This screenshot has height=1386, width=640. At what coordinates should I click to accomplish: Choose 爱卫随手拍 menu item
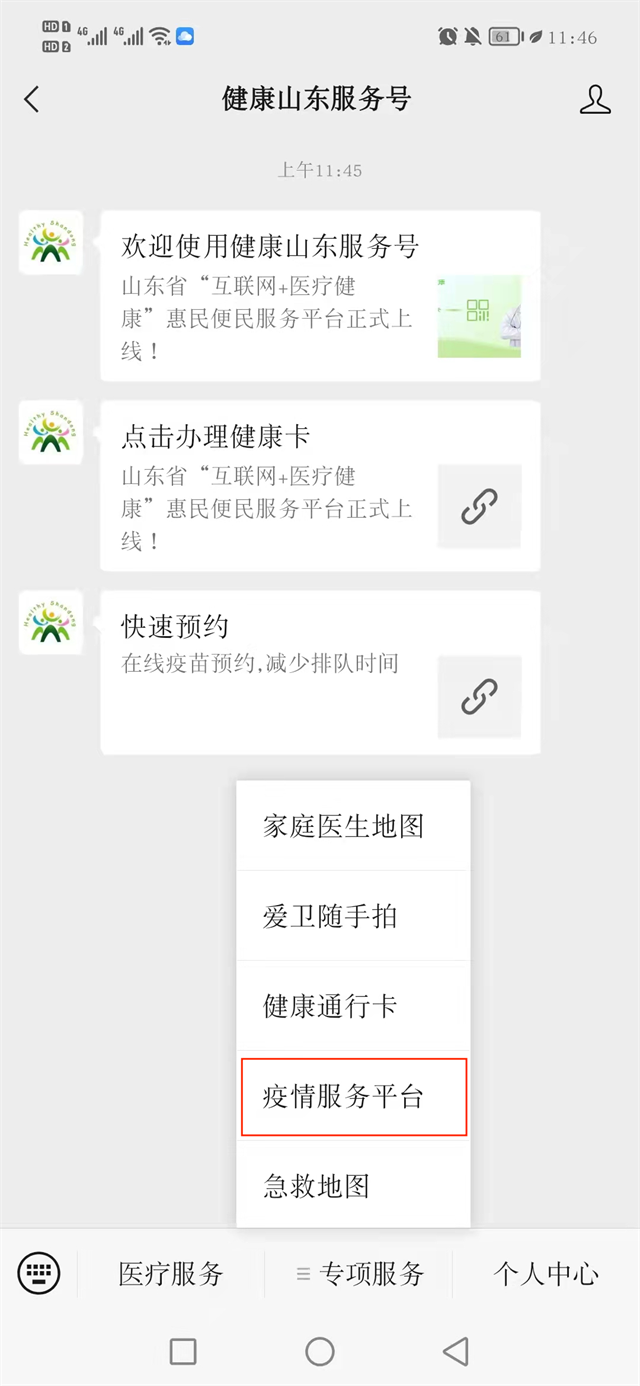(x=352, y=916)
